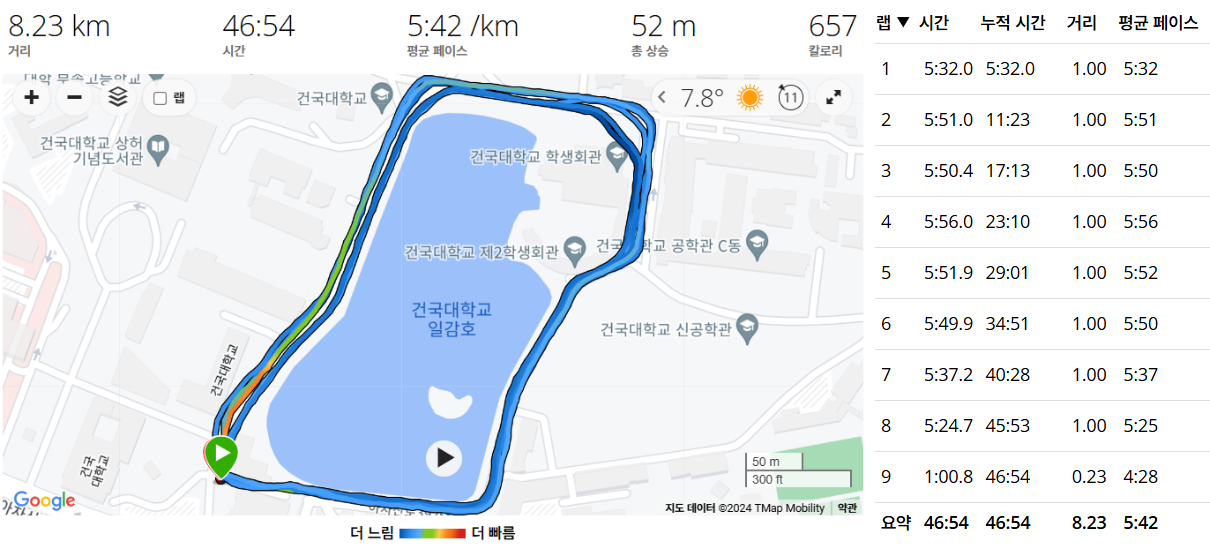This screenshot has width=1210, height=549.
Task: Enable the 랩 checkbox on the map
Action: point(160,98)
